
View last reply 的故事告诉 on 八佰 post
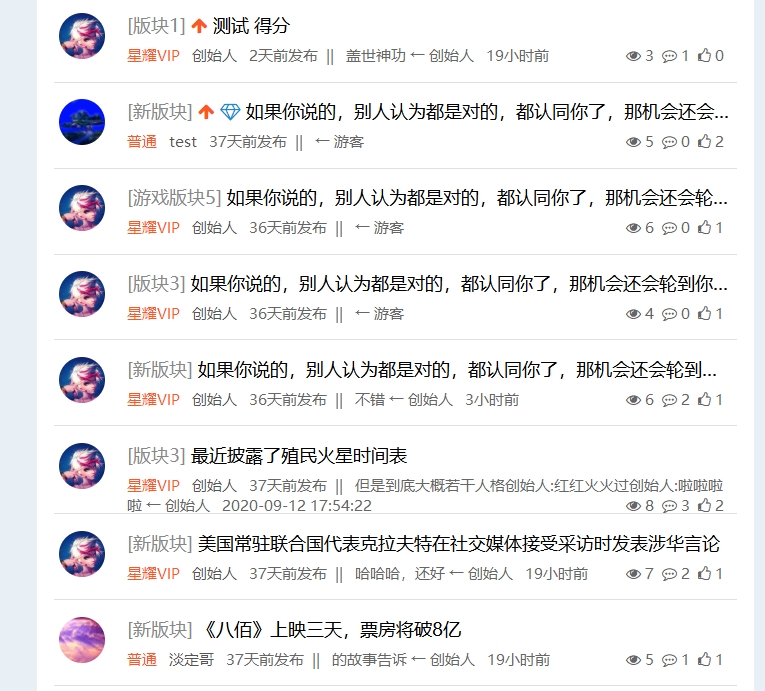368,660
